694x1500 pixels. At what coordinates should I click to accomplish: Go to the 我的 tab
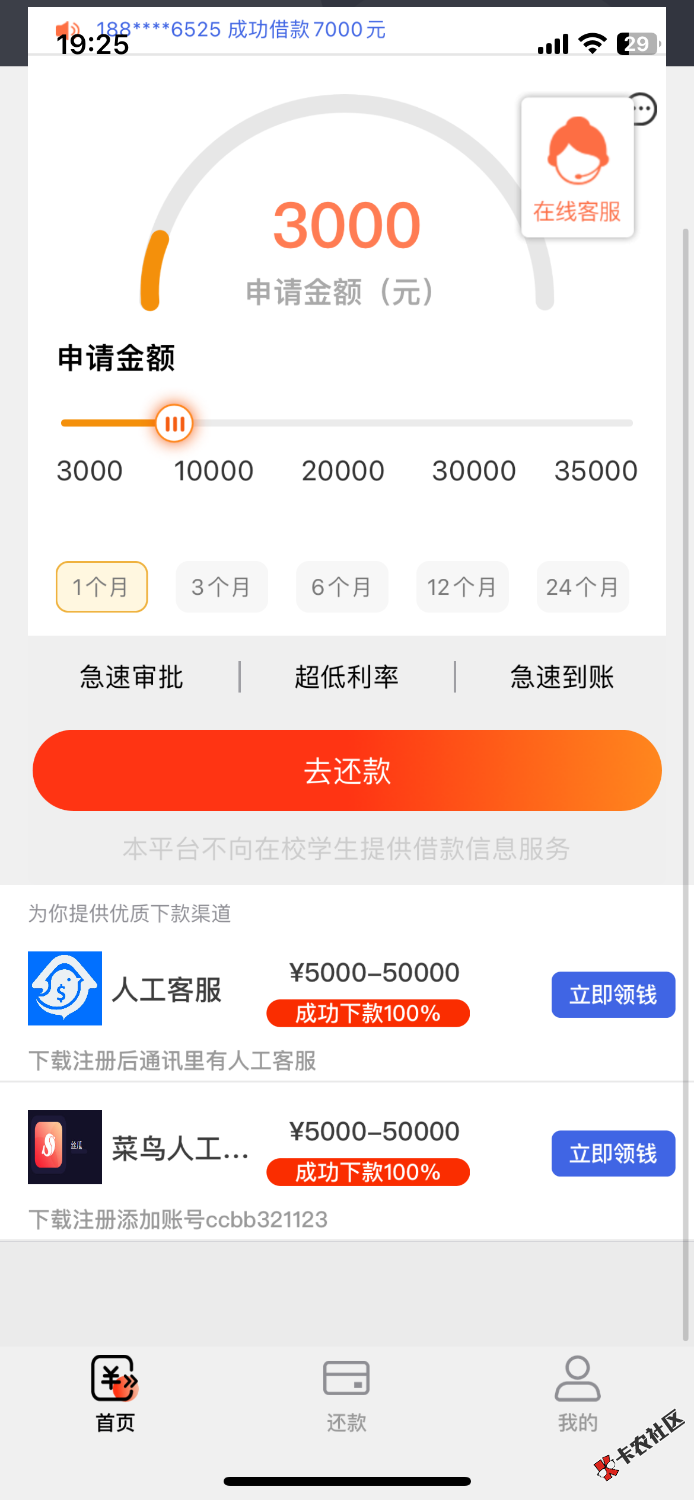(x=577, y=1394)
